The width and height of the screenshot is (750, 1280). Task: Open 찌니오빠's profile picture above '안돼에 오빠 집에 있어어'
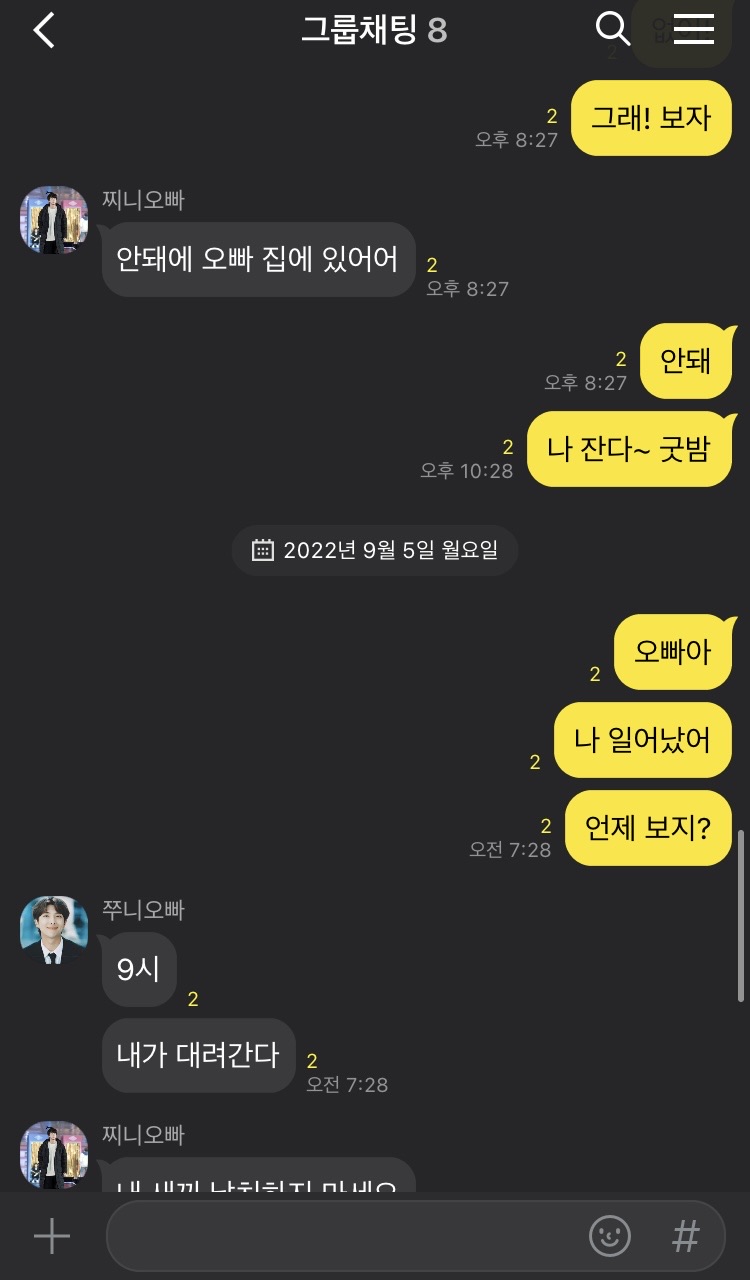(54, 220)
